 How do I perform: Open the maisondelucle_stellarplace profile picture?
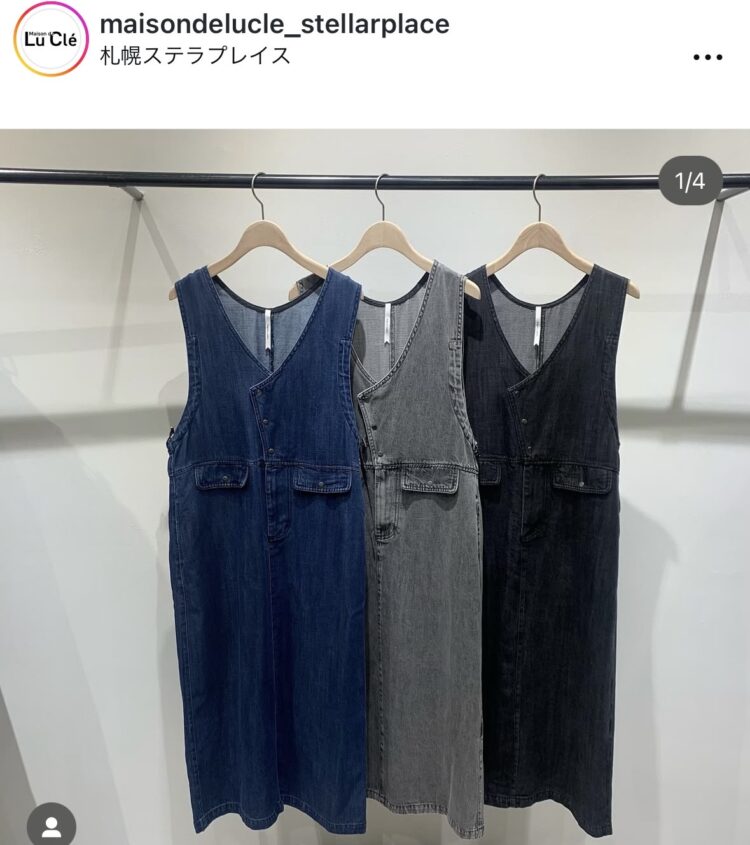[51, 39]
